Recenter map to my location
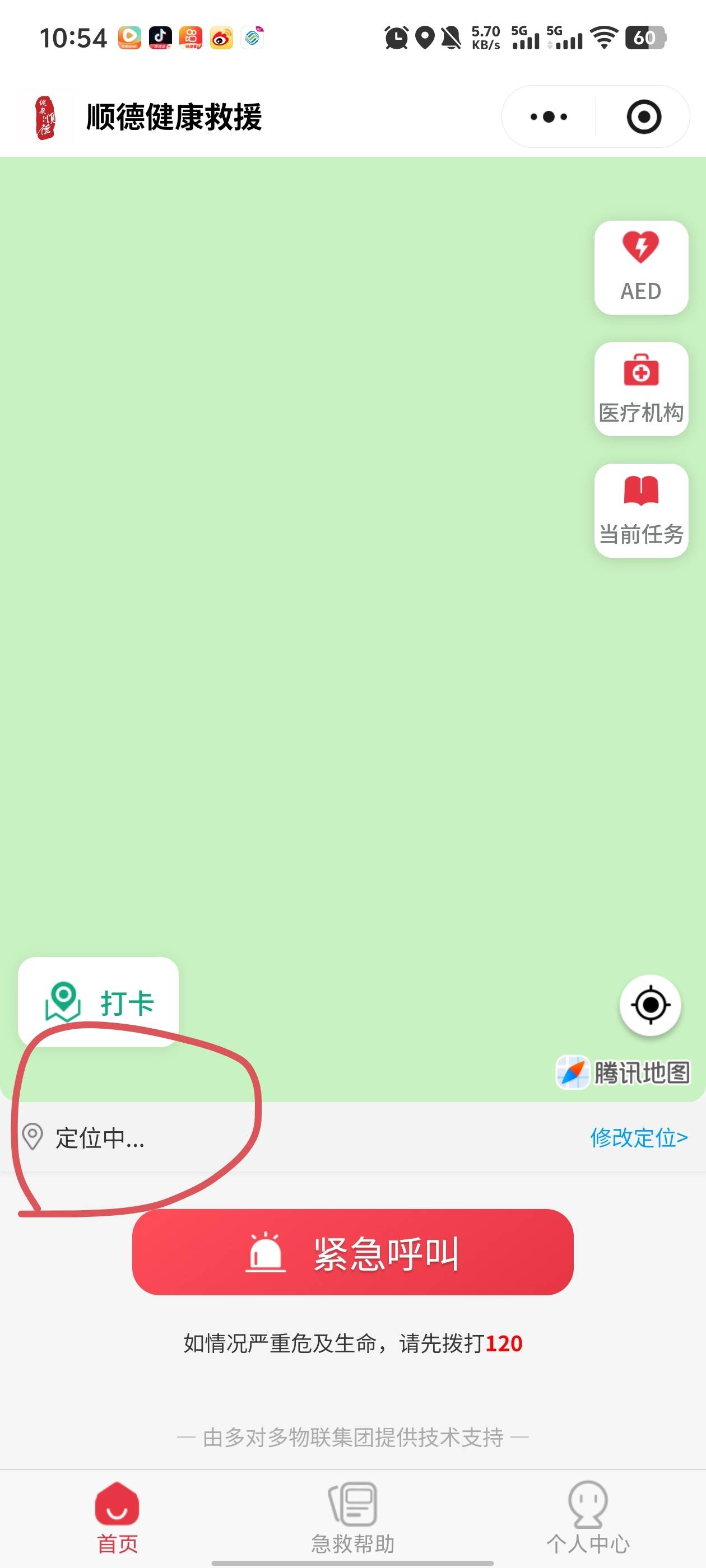 click(650, 1005)
